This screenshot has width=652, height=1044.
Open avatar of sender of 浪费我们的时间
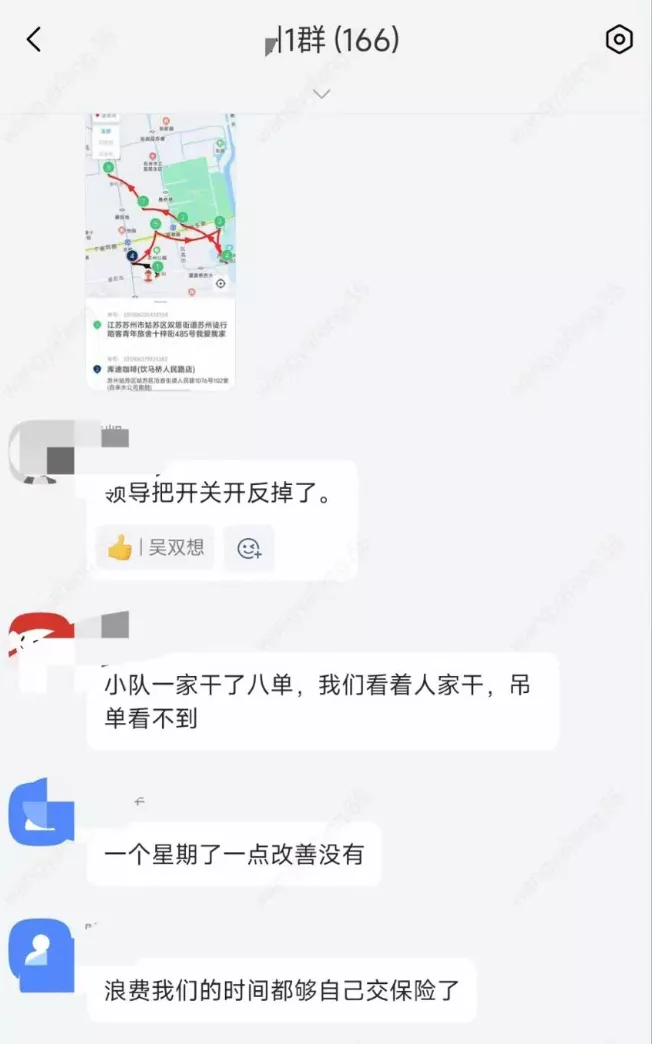click(40, 950)
